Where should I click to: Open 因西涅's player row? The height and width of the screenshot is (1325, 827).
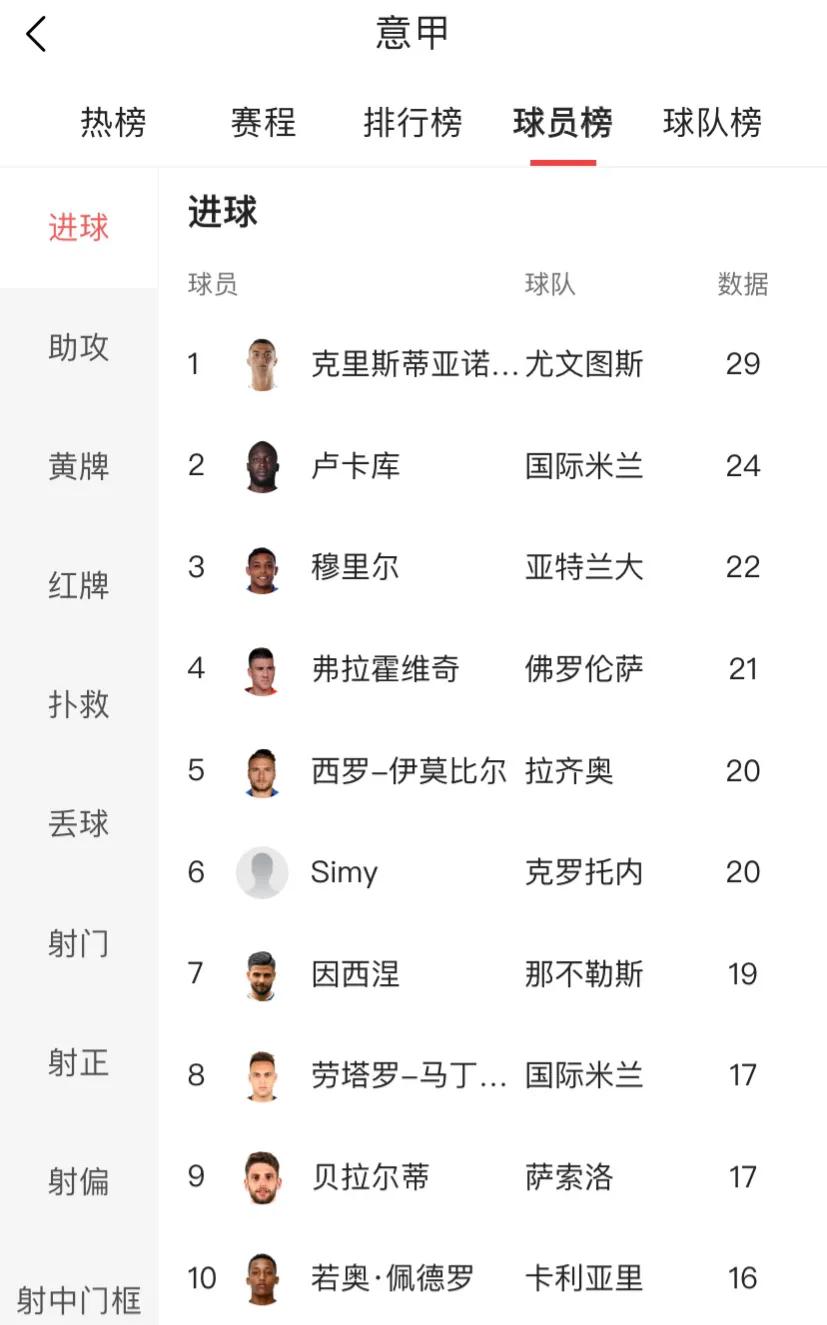tap(355, 974)
